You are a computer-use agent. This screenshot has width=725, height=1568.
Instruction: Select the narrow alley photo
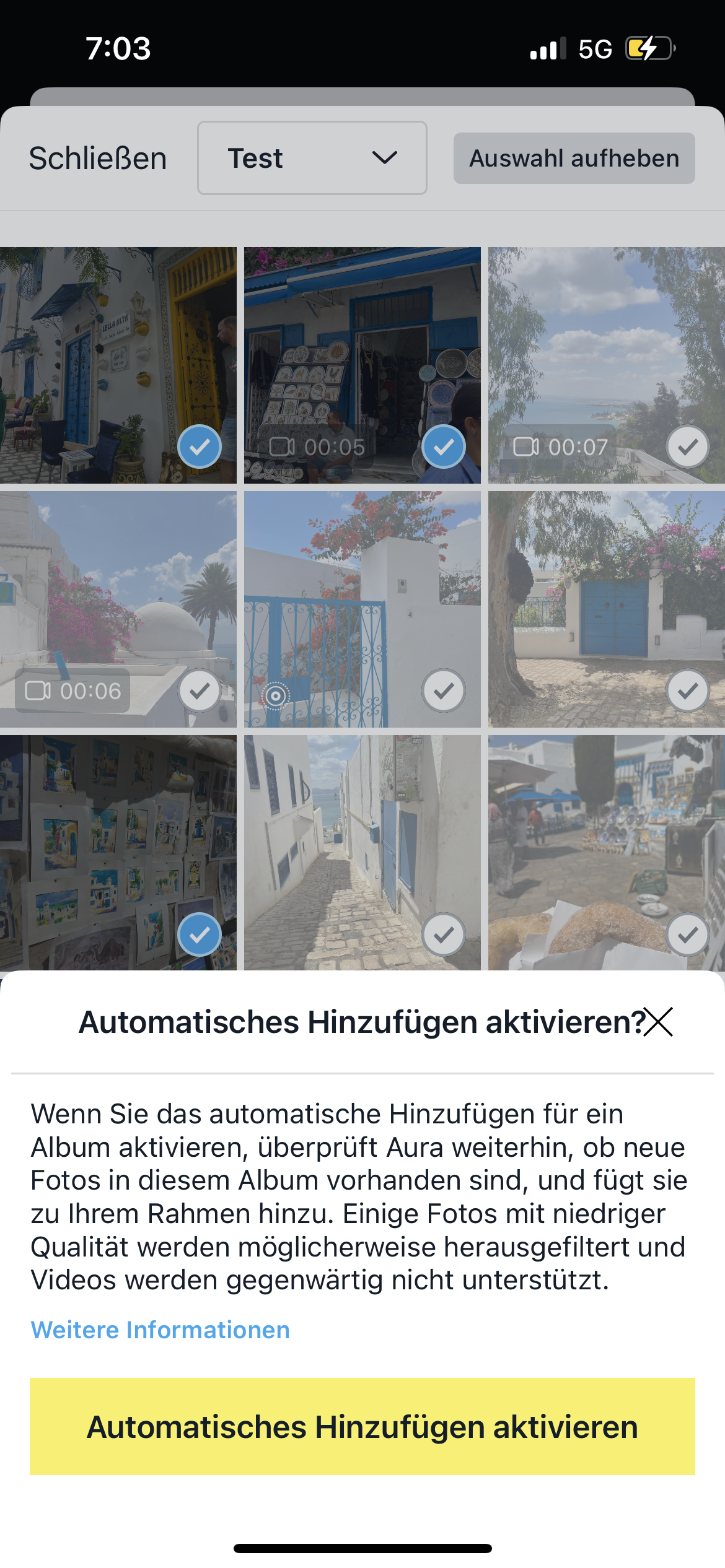coord(443,934)
